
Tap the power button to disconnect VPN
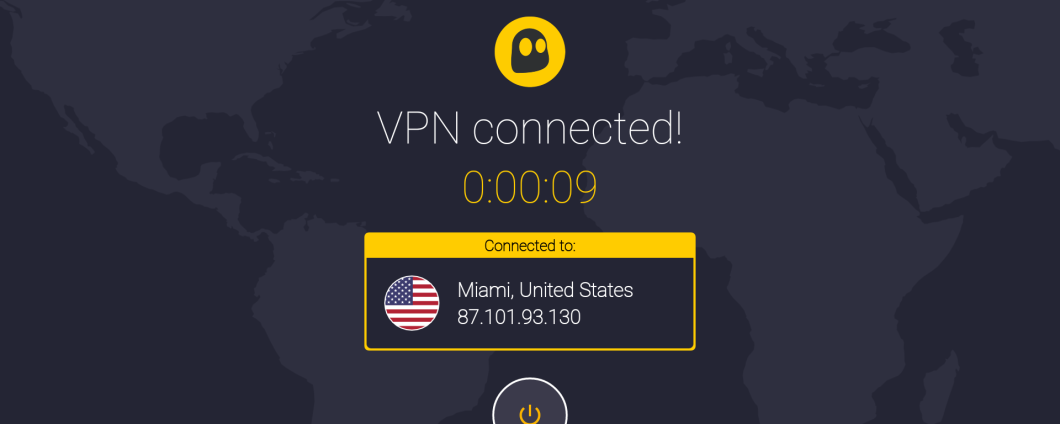[529, 409]
